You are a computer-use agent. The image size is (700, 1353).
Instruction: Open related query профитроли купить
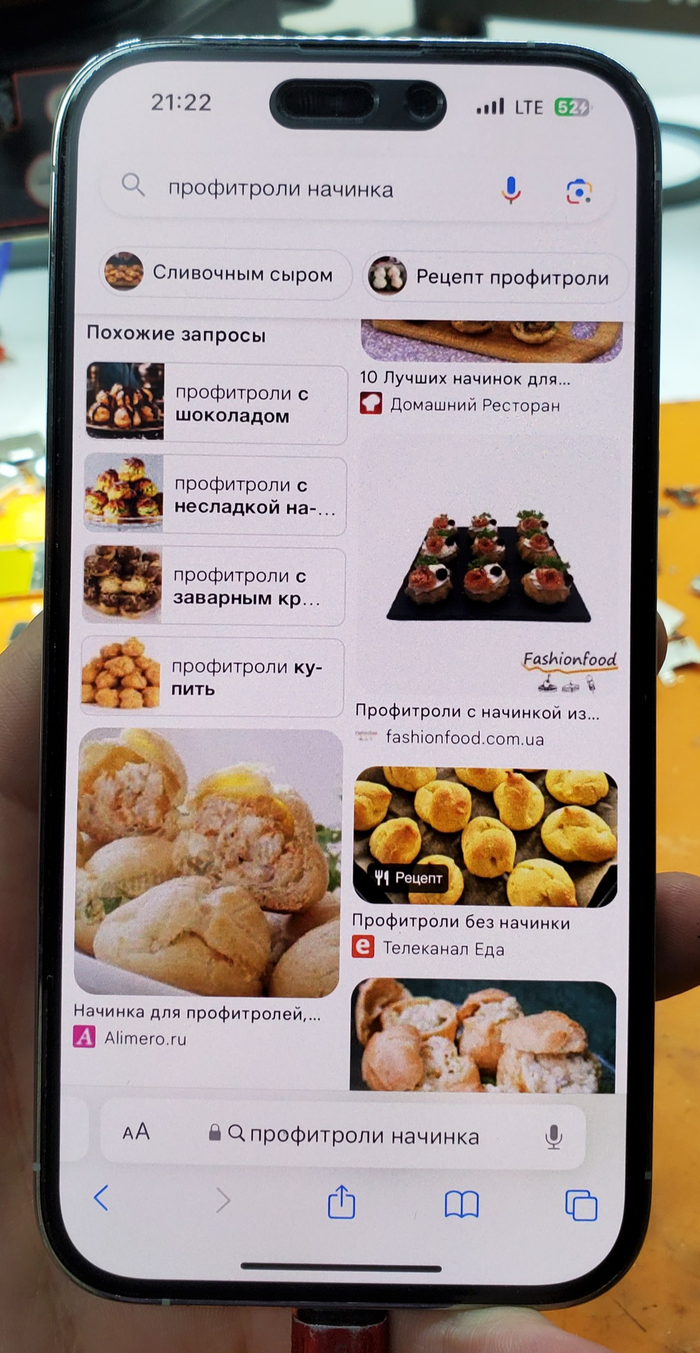(x=212, y=677)
